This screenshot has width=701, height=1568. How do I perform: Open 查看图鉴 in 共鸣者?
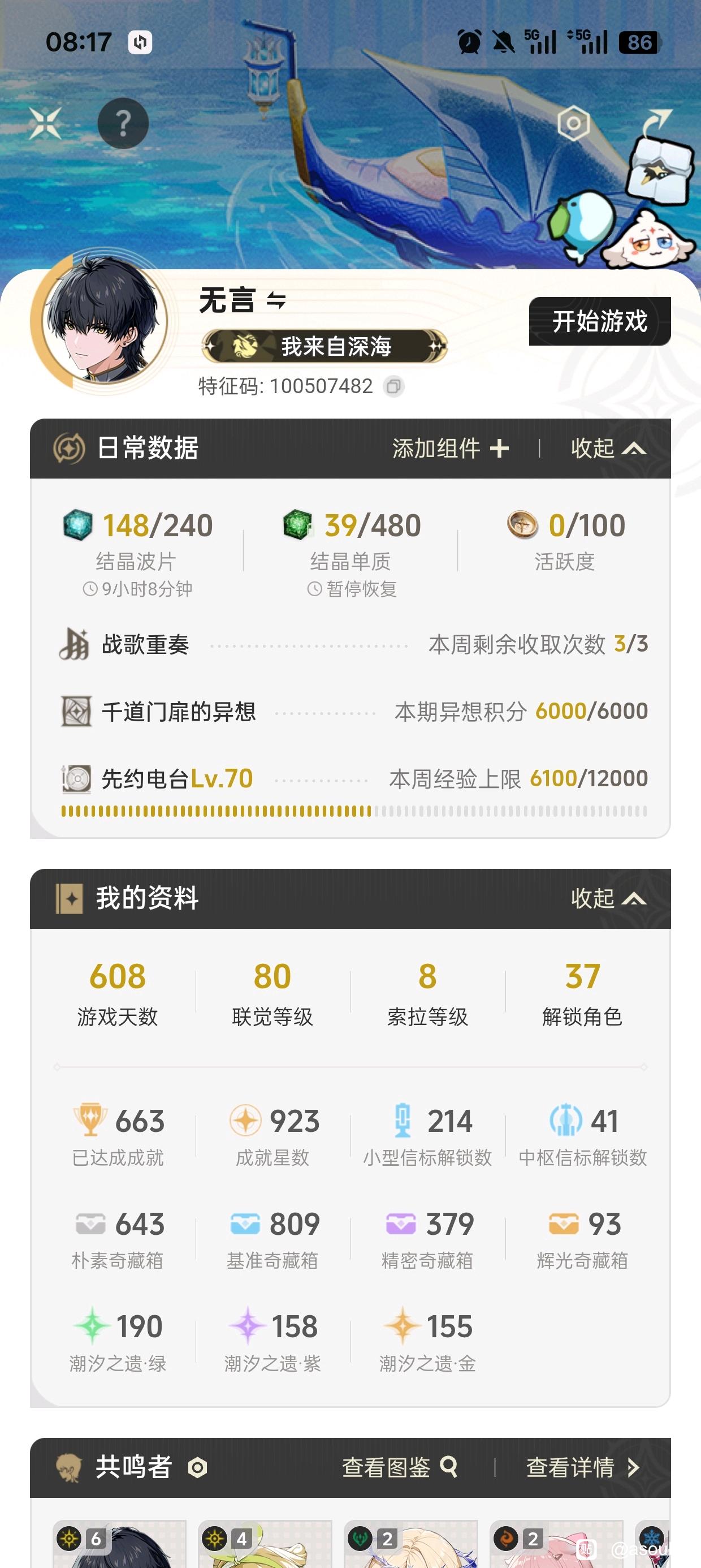[x=399, y=1467]
